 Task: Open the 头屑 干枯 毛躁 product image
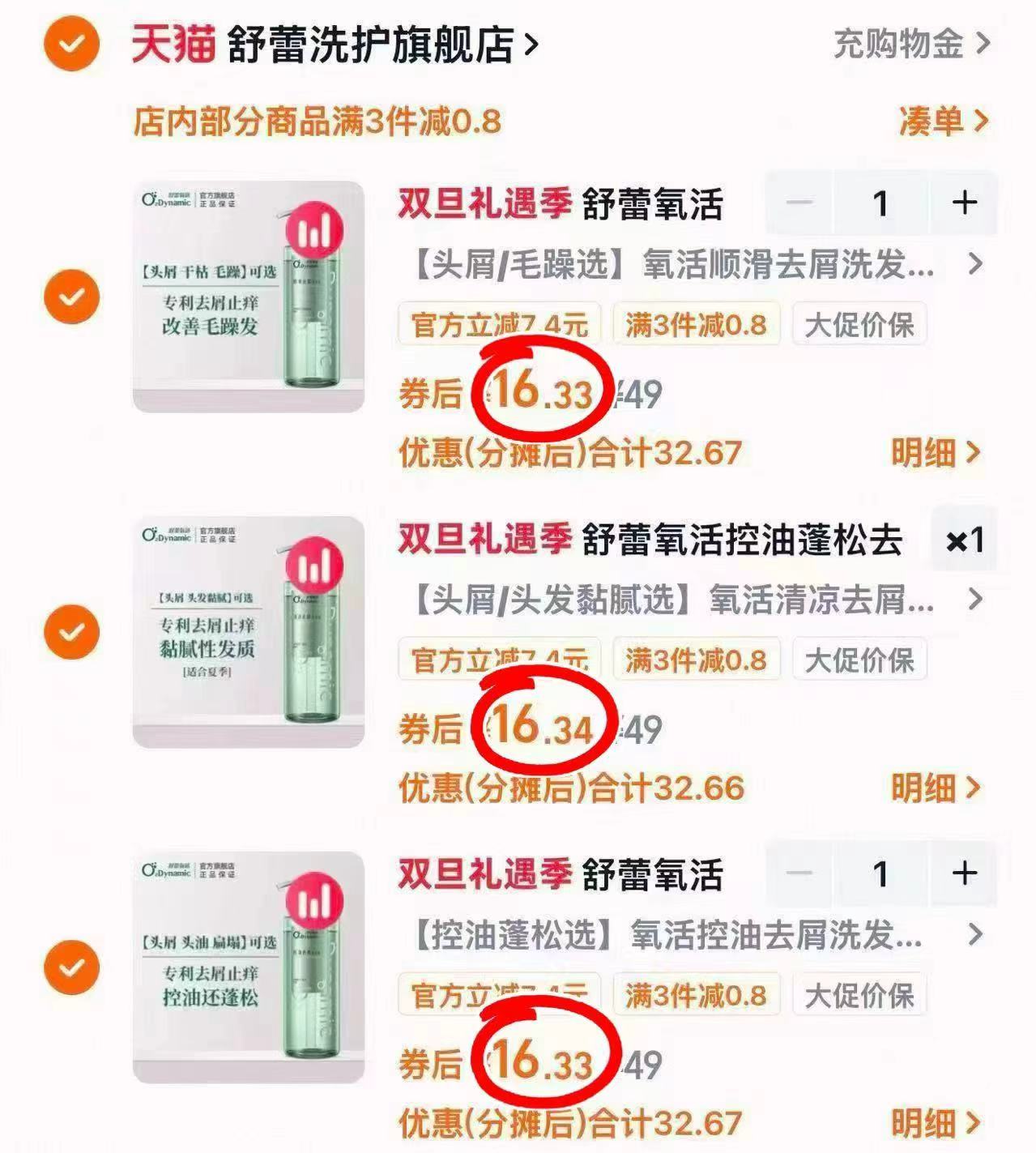(248, 297)
